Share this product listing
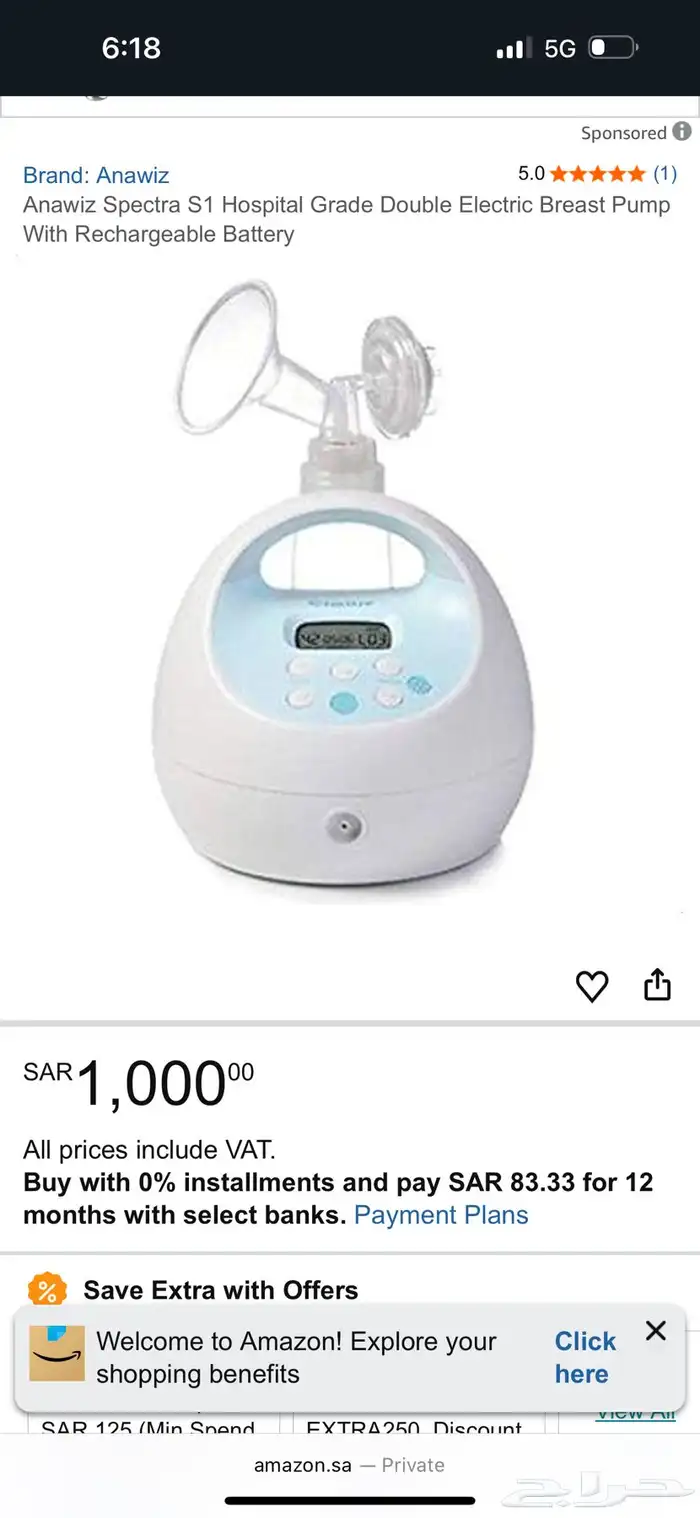Screen dimensions: 700x1518 click(x=657, y=986)
